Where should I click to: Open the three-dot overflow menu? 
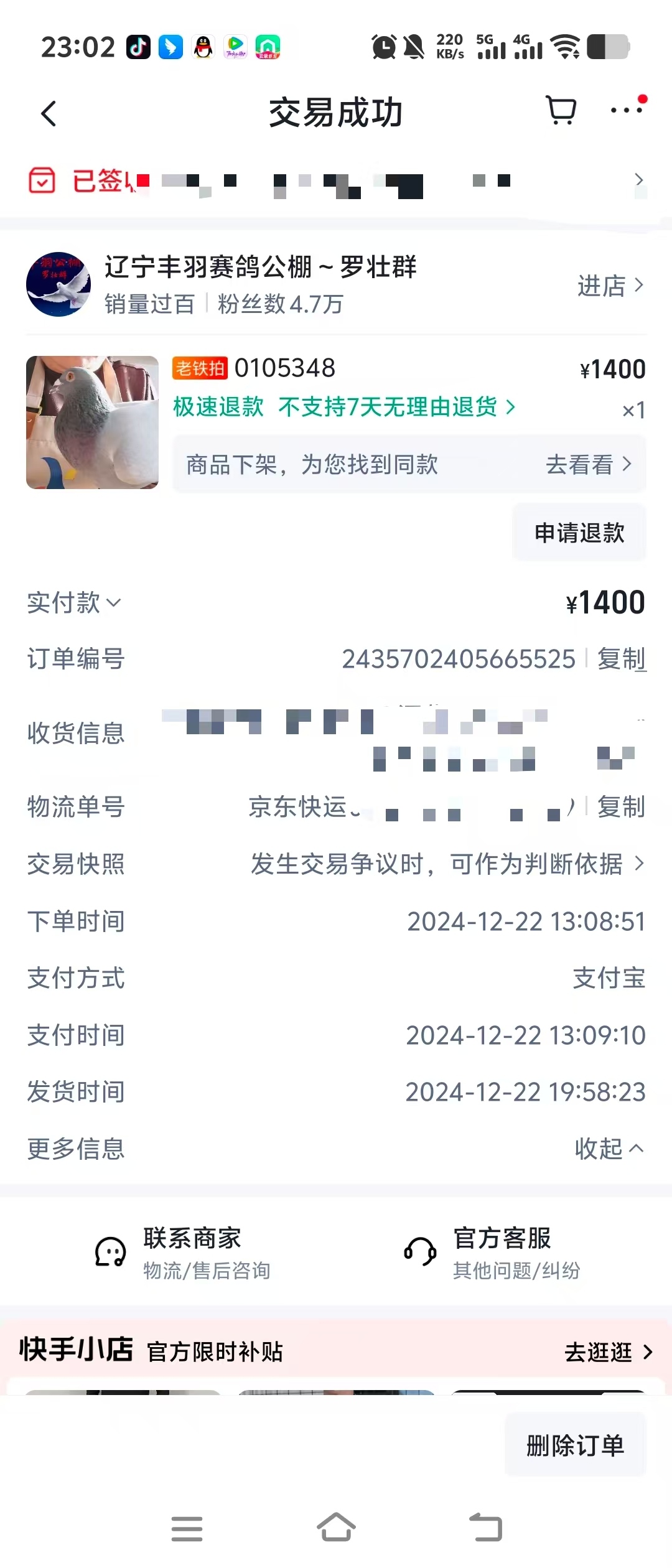click(x=626, y=111)
